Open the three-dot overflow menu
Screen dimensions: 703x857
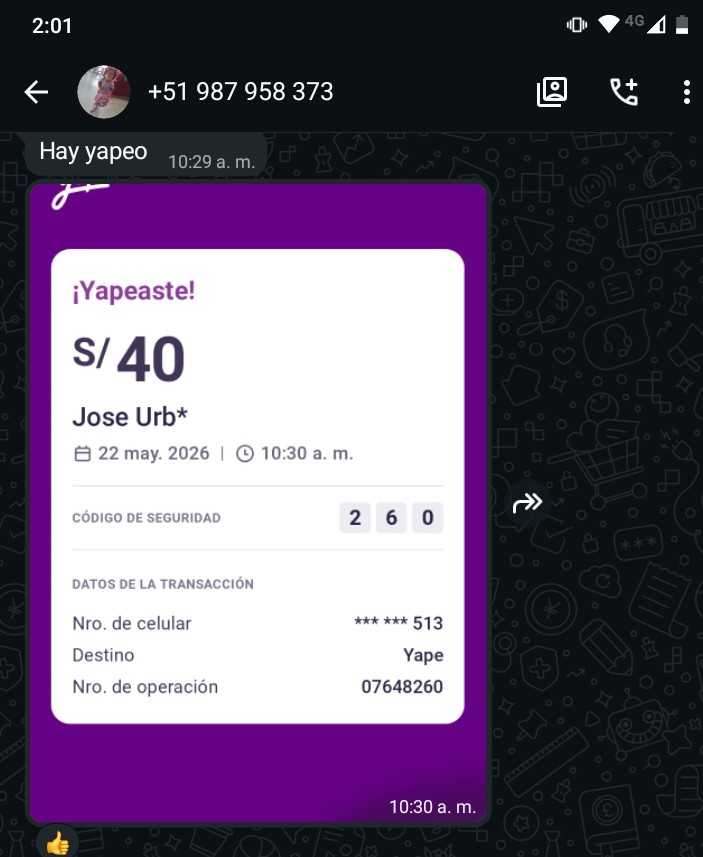[x=687, y=92]
